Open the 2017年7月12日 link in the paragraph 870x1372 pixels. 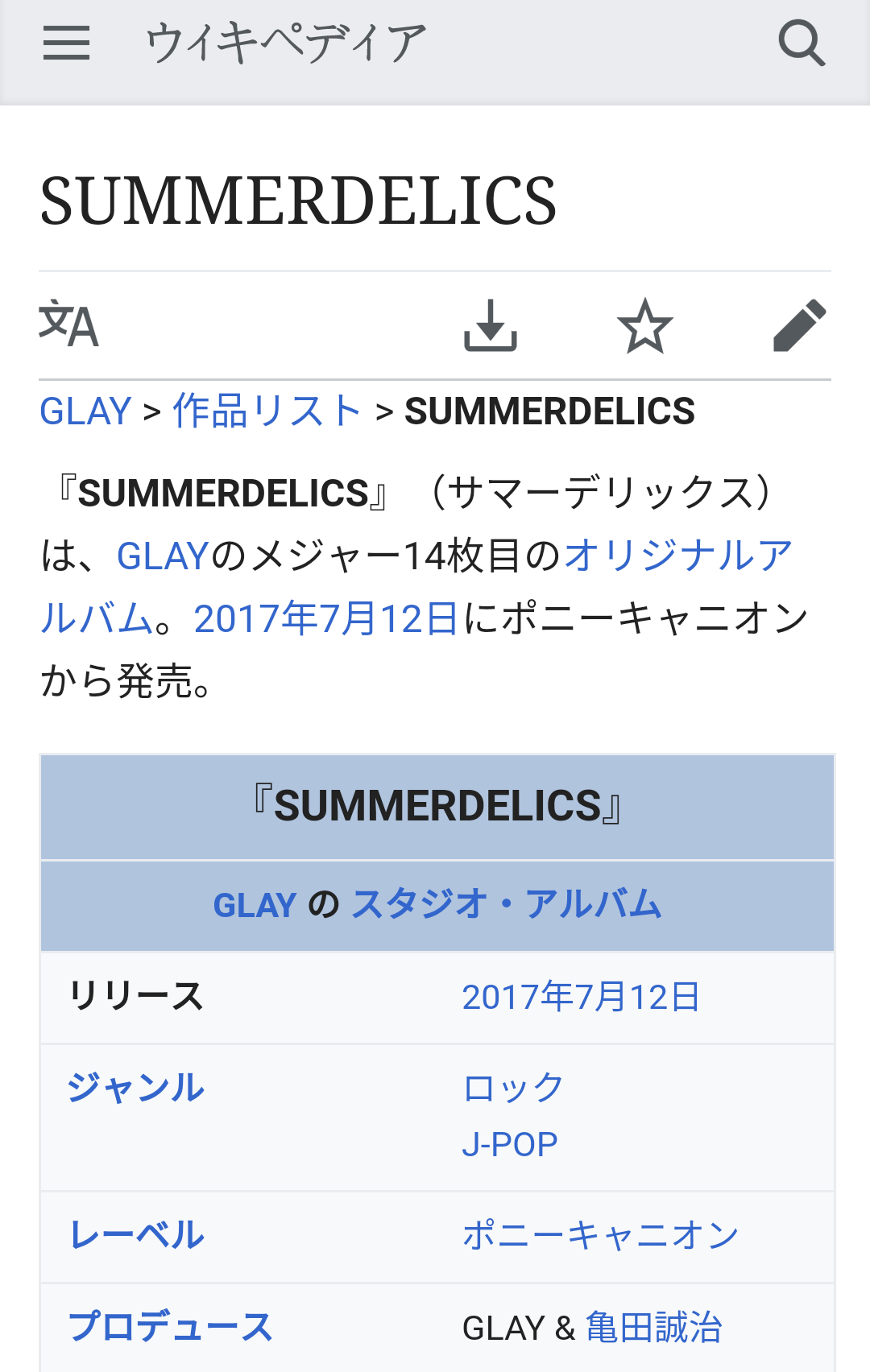click(325, 619)
